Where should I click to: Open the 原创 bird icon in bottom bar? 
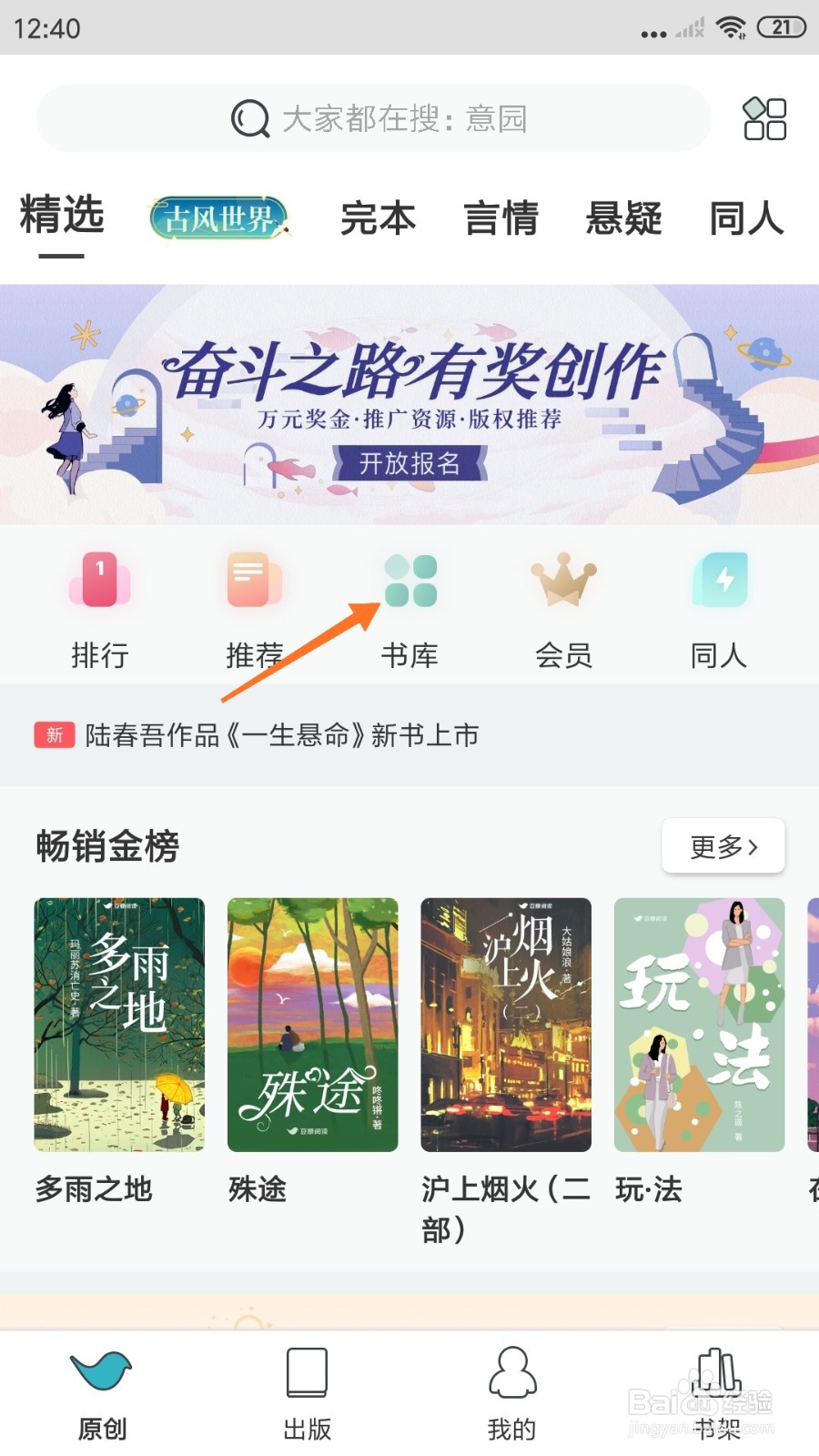(x=100, y=1374)
